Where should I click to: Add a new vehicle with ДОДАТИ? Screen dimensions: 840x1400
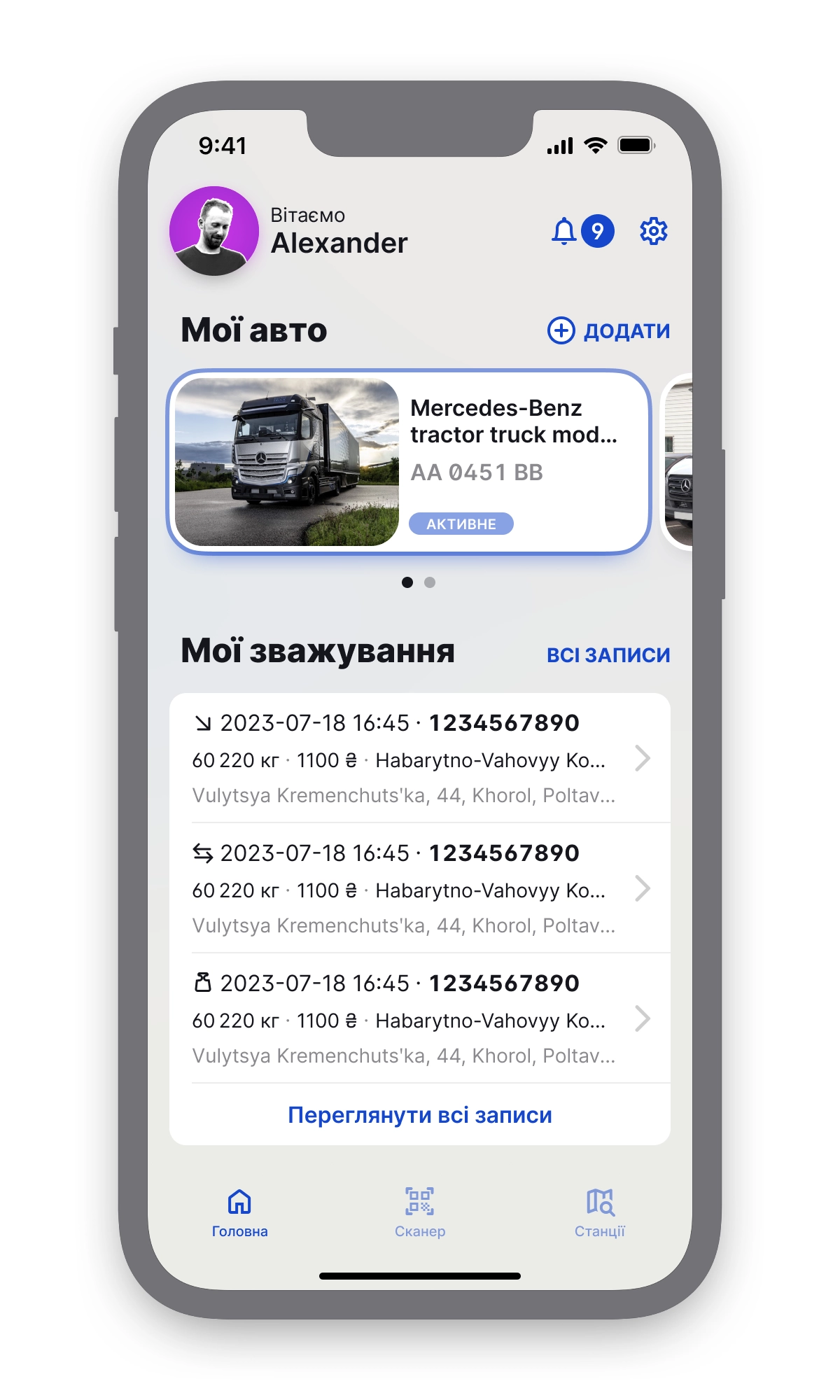pyautogui.click(x=608, y=330)
